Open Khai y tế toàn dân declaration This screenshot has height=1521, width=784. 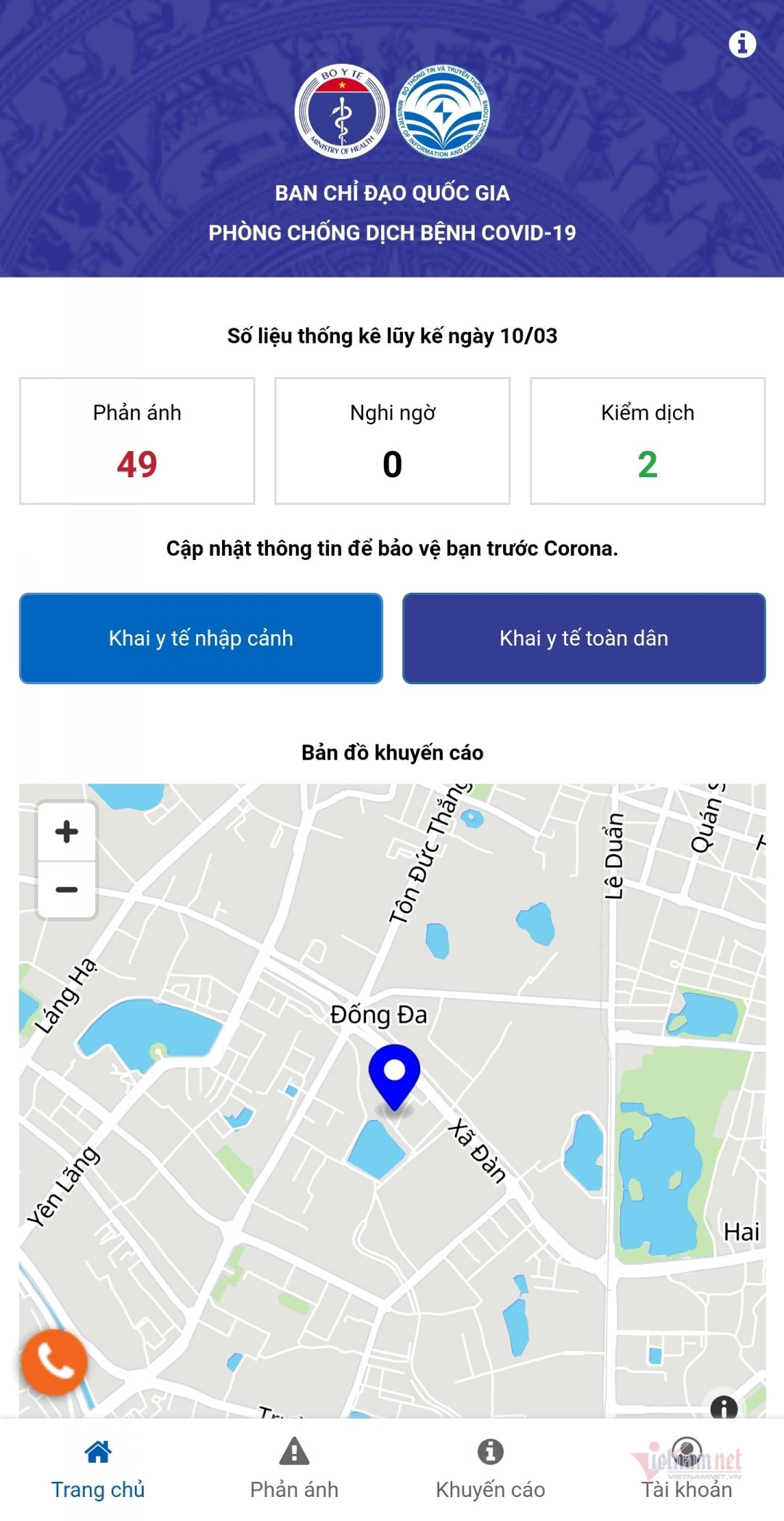pyautogui.click(x=584, y=638)
